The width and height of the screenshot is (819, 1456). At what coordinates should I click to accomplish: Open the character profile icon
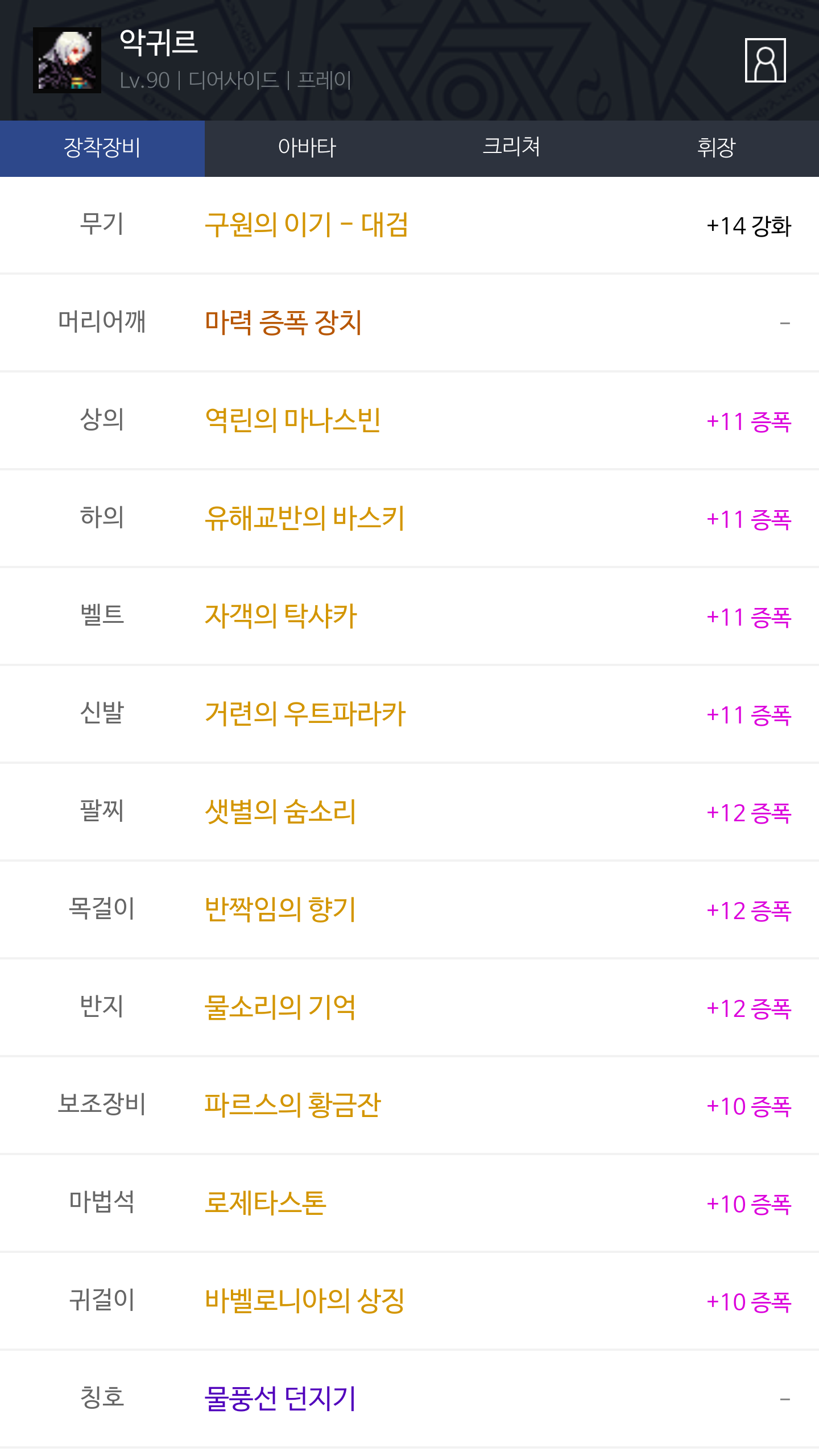pyautogui.click(x=765, y=60)
